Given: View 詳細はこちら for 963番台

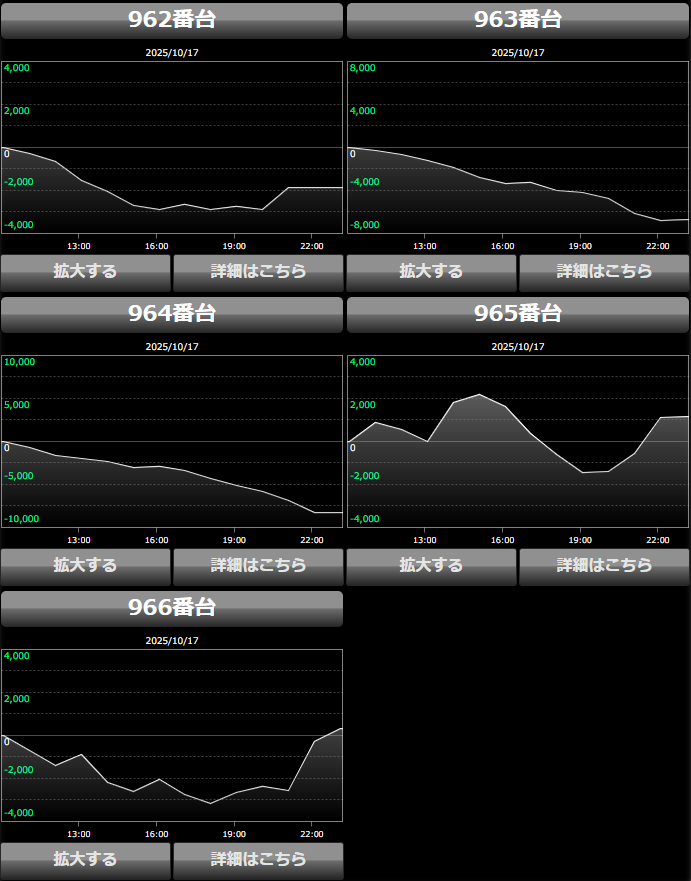Looking at the screenshot, I should pyautogui.click(x=604, y=271).
